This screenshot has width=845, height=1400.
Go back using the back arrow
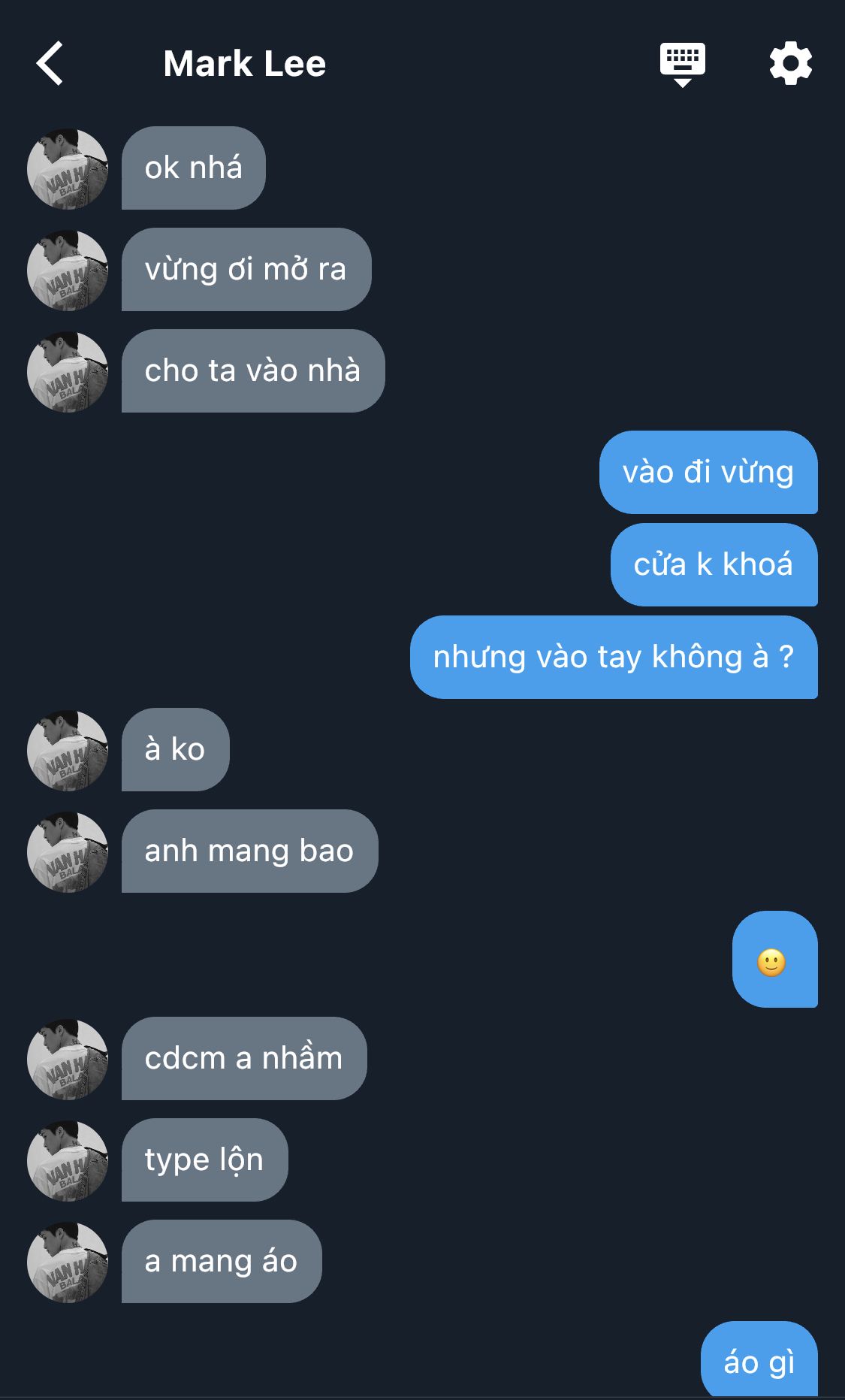tap(50, 64)
